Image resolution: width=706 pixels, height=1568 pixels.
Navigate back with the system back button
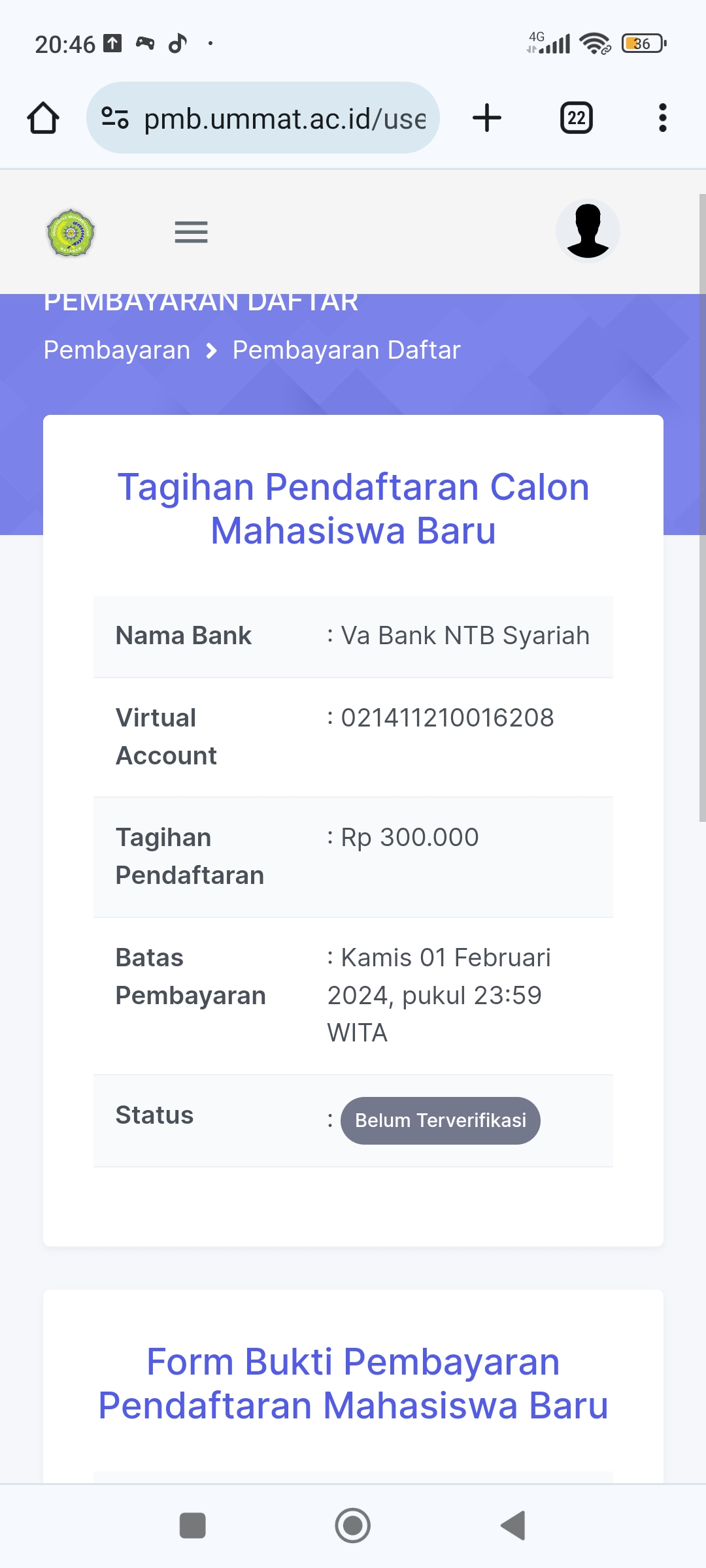(514, 1526)
